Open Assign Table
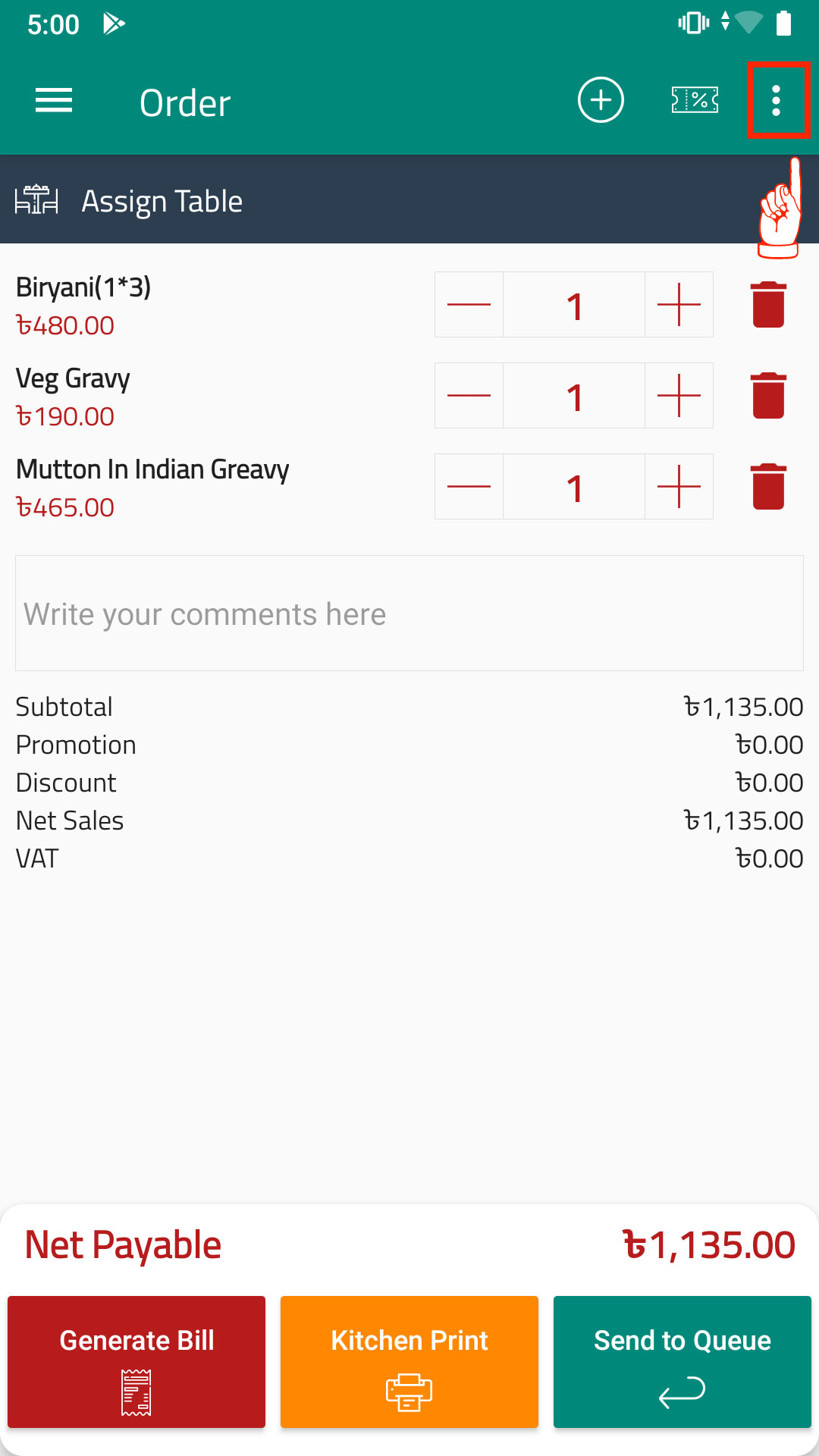Image resolution: width=819 pixels, height=1456 pixels. pos(409,200)
